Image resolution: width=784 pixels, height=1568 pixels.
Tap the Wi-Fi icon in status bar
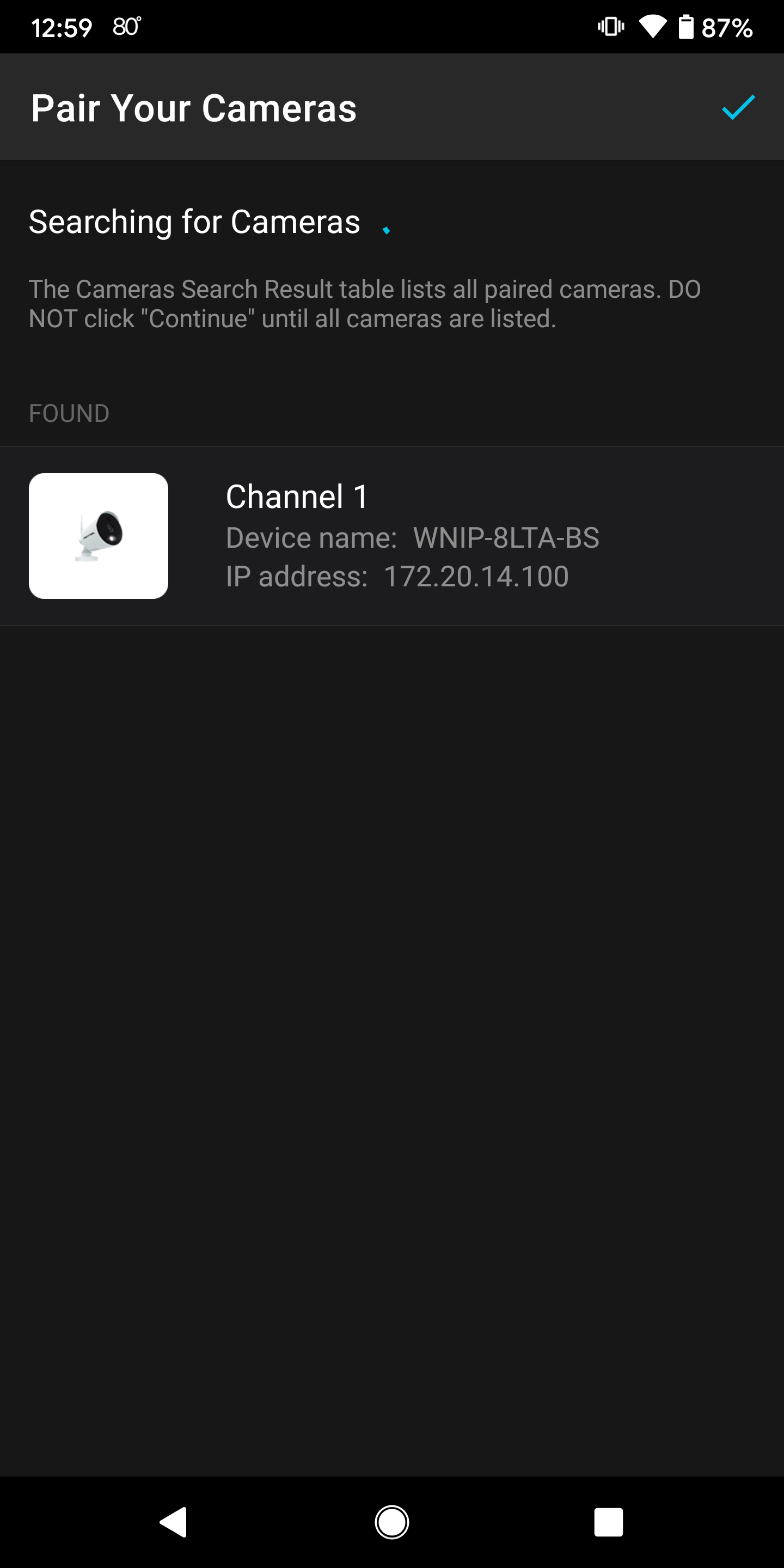(653, 26)
